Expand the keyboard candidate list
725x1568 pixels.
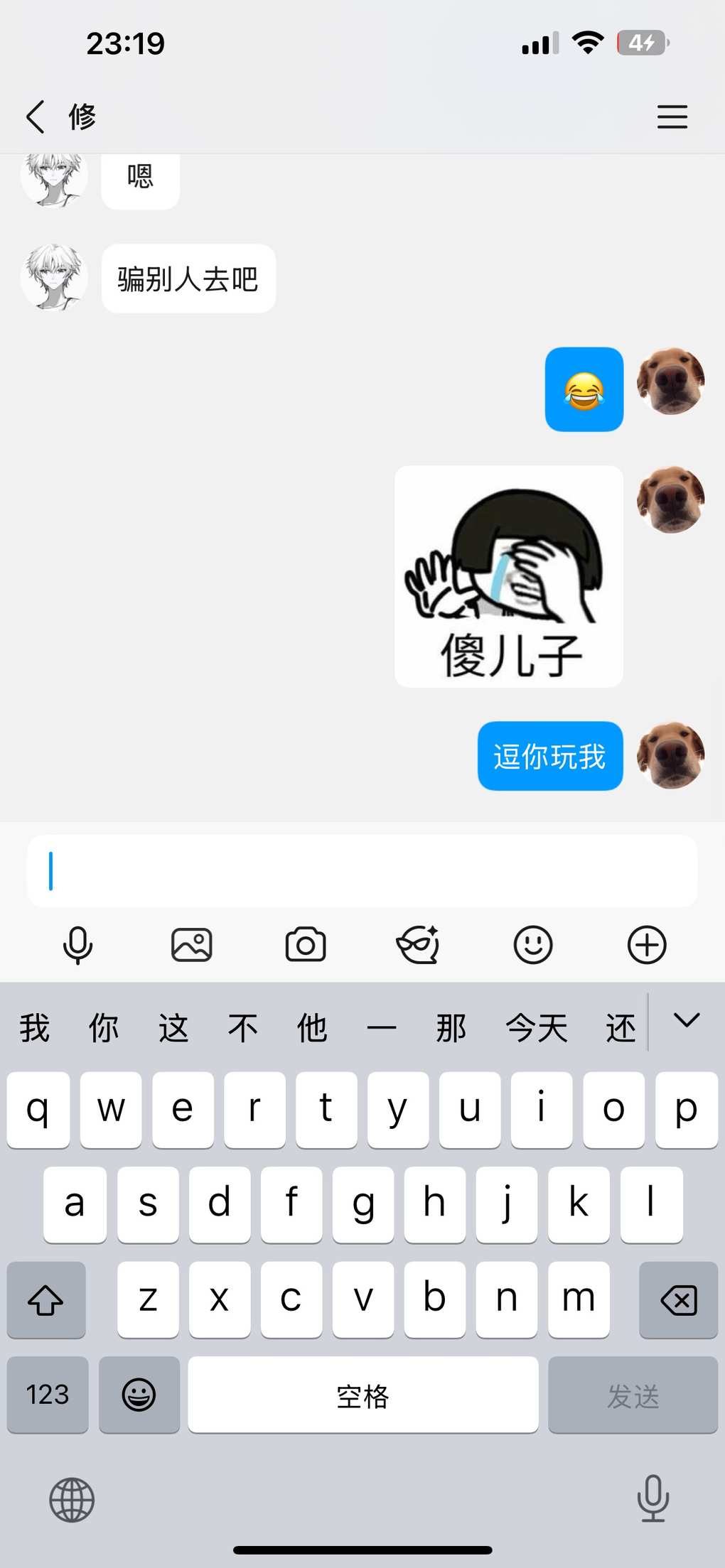tap(687, 1021)
